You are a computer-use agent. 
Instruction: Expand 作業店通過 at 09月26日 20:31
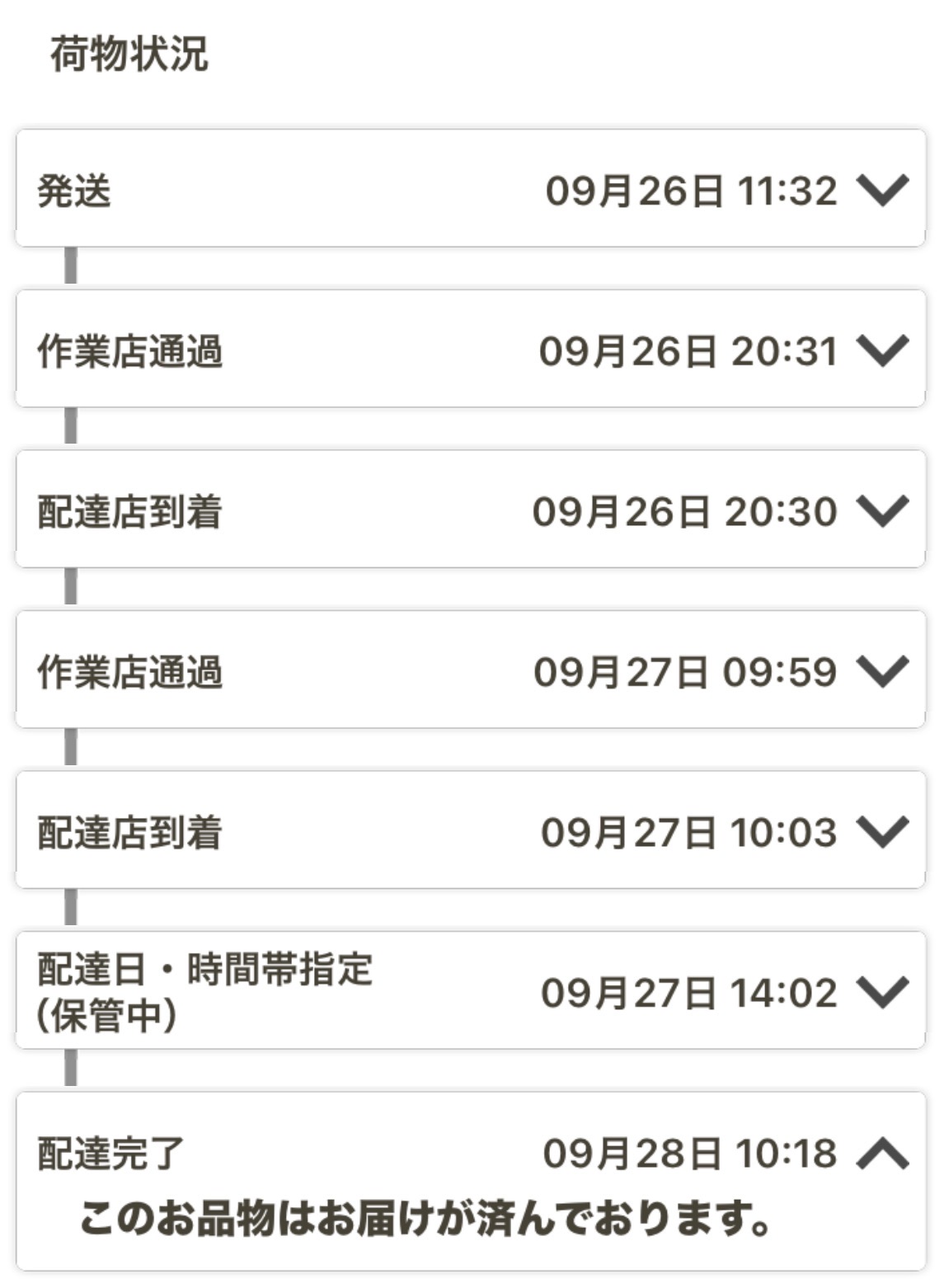pyautogui.click(x=882, y=350)
